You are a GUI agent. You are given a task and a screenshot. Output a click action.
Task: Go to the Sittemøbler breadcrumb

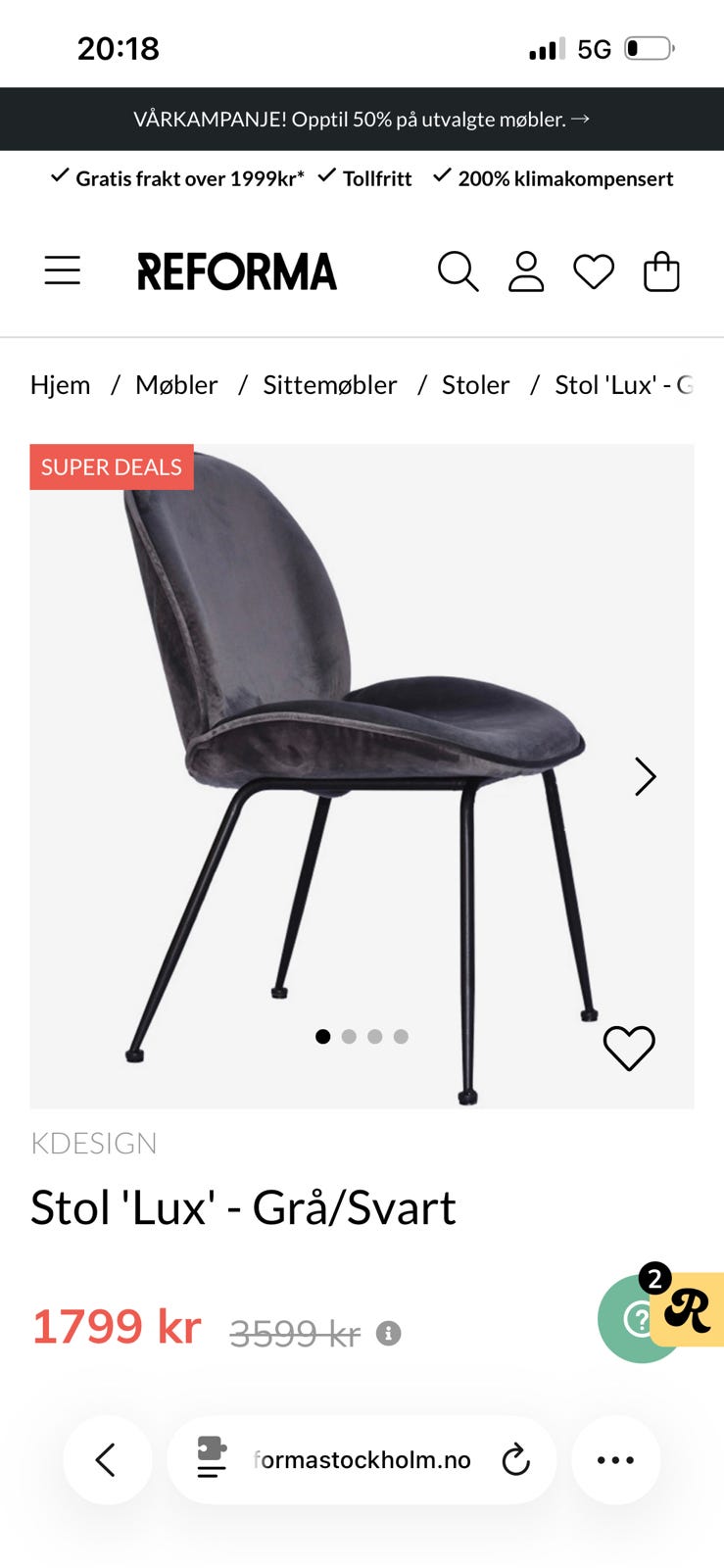(330, 385)
